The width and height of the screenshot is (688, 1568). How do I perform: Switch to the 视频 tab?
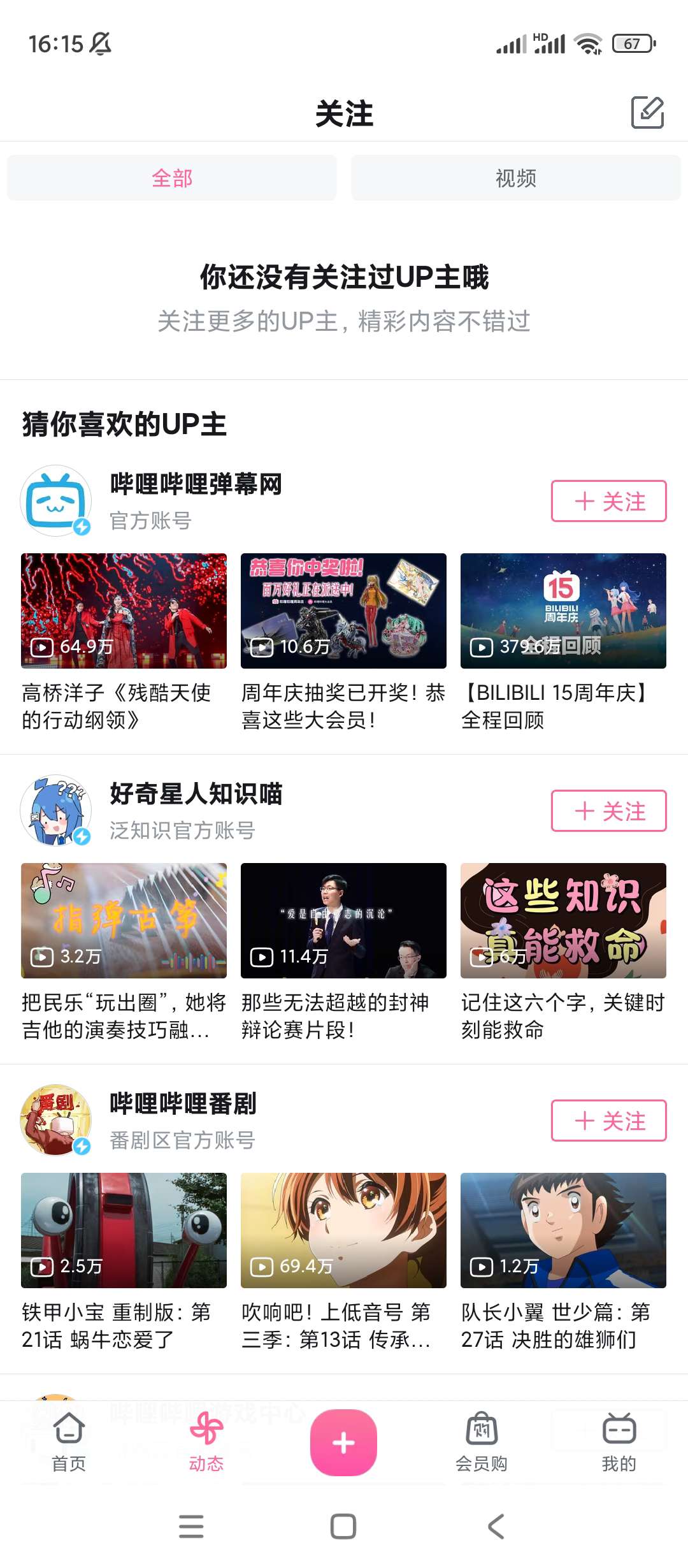point(515,178)
